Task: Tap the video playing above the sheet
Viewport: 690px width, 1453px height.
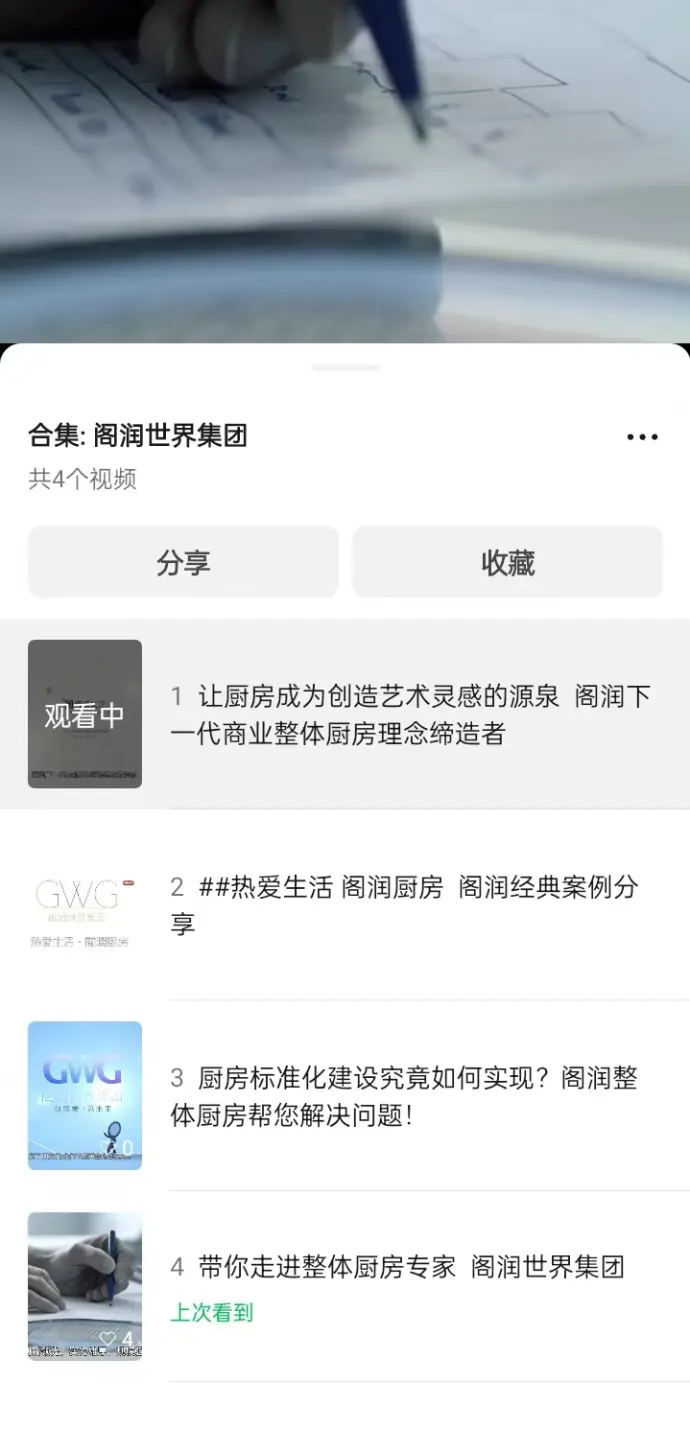Action: pyautogui.click(x=345, y=170)
